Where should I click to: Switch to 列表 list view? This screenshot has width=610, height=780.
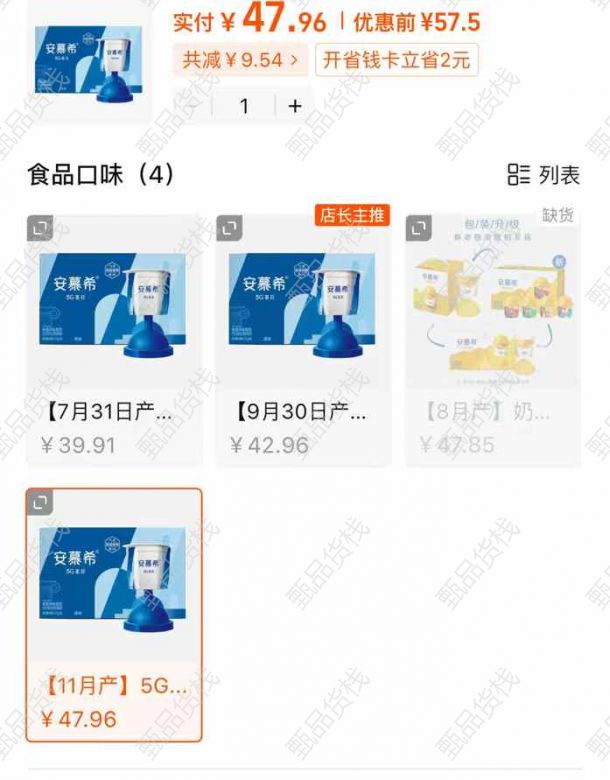[x=544, y=175]
